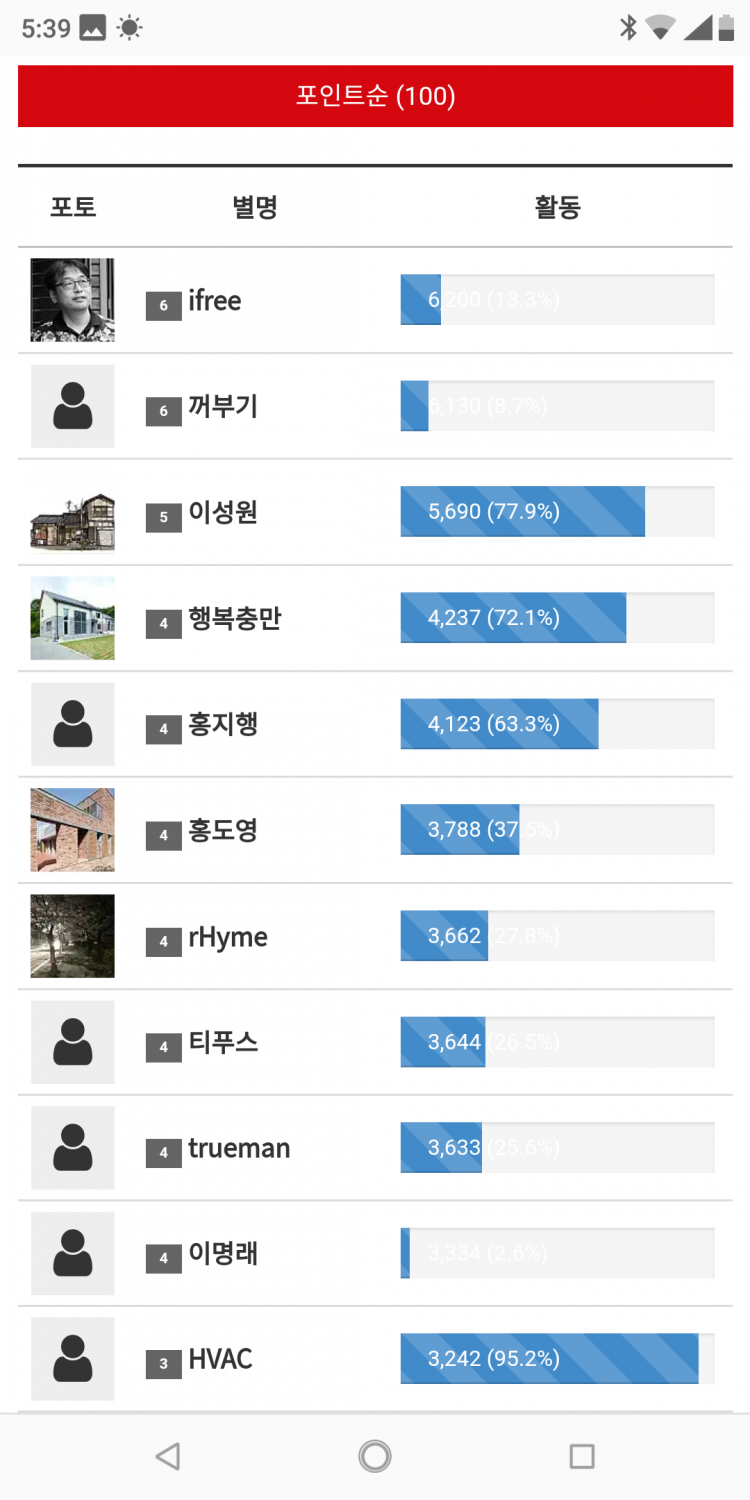This screenshot has height=1500, width=750.
Task: Open member 티푸스
Action: 222,1043
